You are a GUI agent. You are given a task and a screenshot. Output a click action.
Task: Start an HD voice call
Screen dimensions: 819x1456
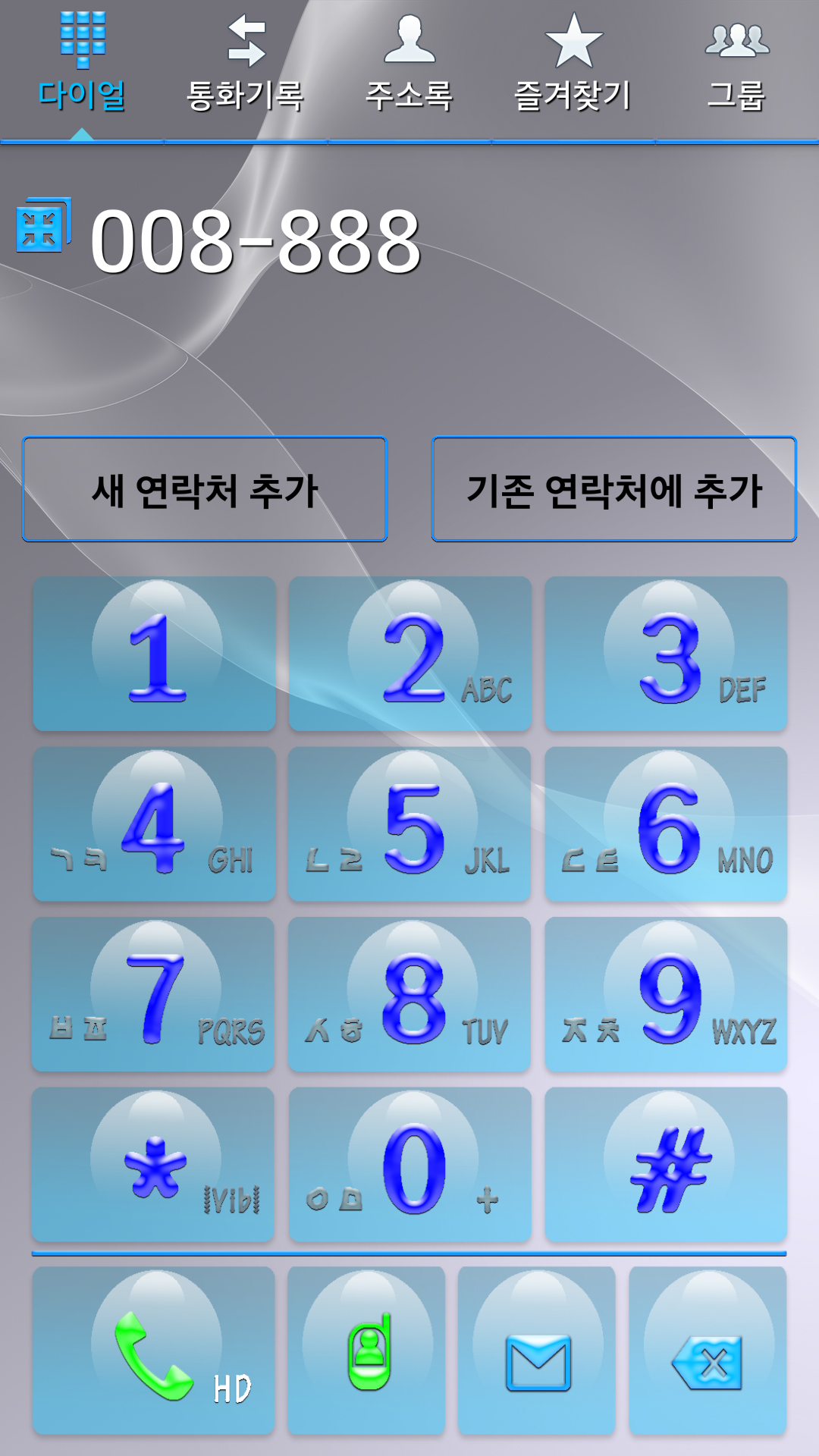[154, 1351]
